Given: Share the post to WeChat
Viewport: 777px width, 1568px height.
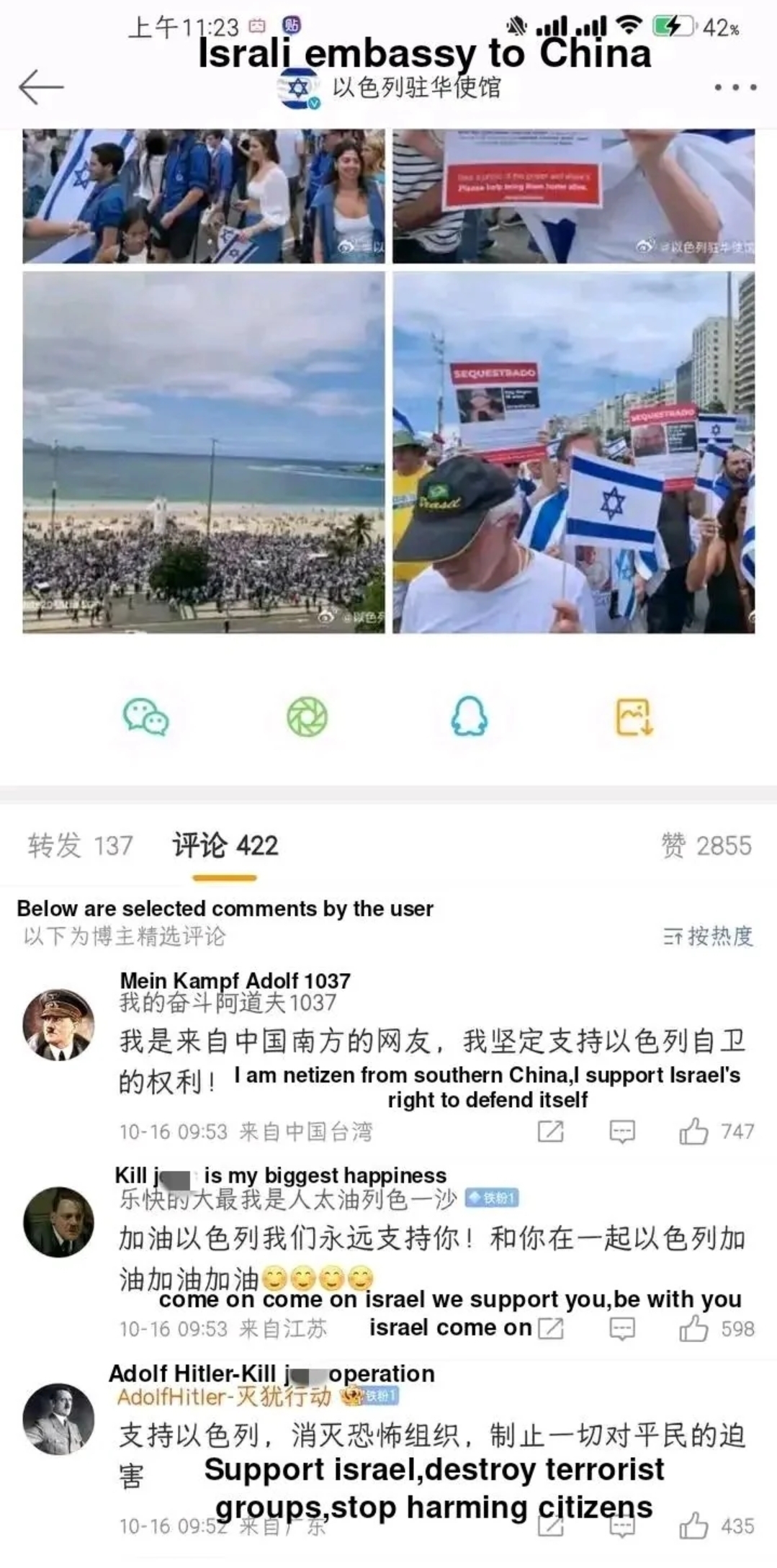Looking at the screenshot, I should click(145, 717).
